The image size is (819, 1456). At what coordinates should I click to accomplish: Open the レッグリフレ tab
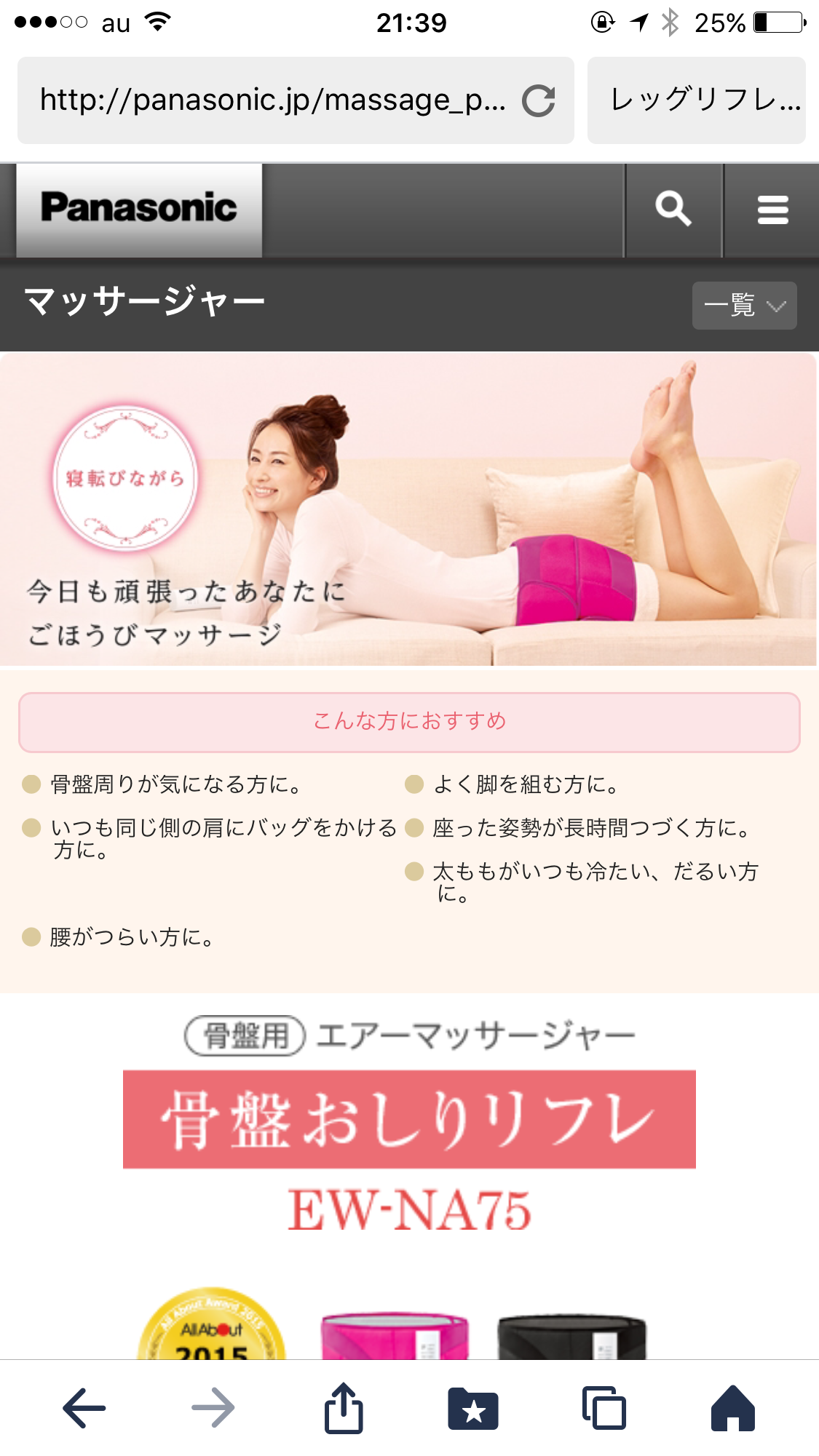tap(697, 100)
